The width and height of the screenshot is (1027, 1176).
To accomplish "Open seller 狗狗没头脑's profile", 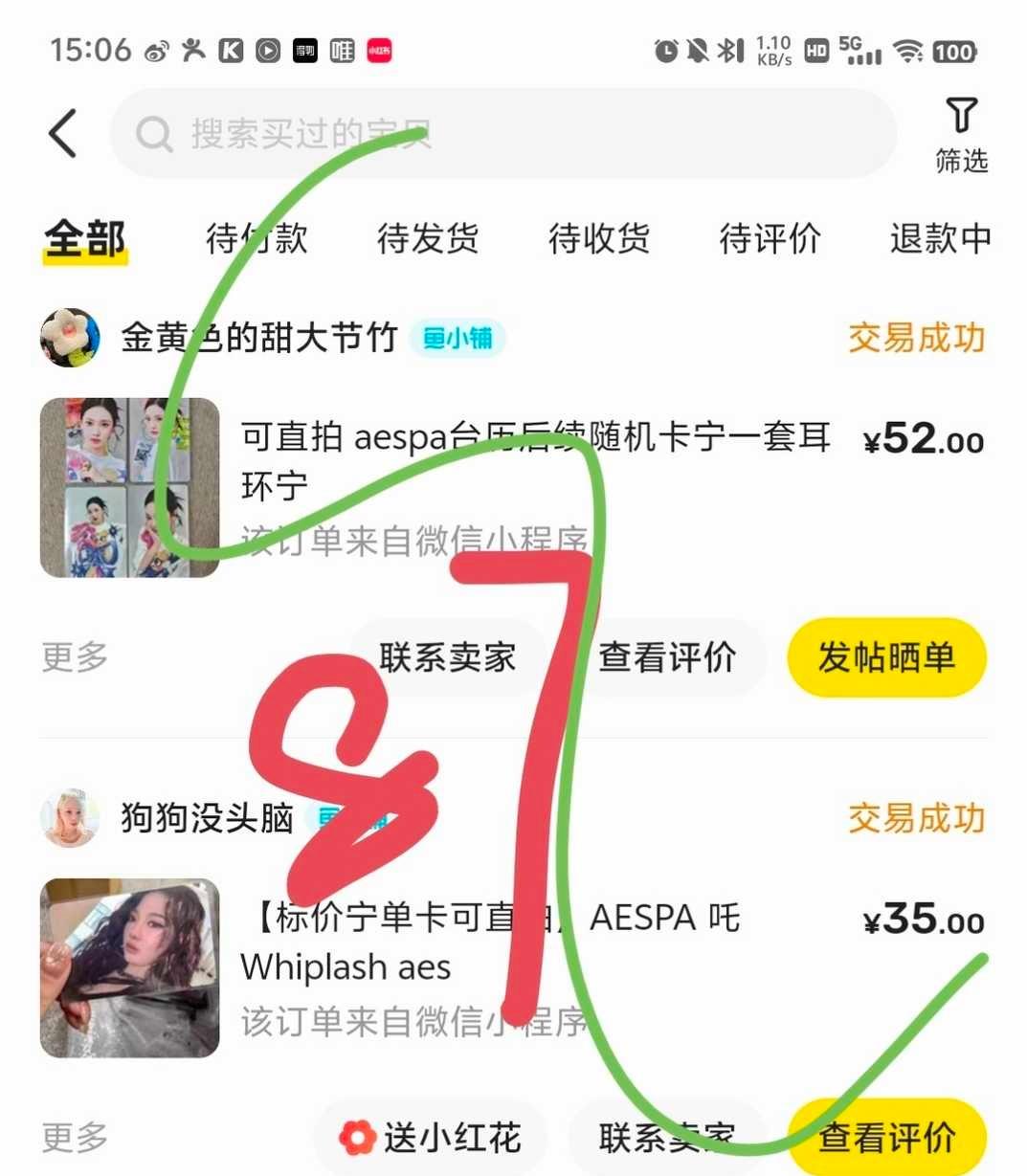I will pos(206,818).
